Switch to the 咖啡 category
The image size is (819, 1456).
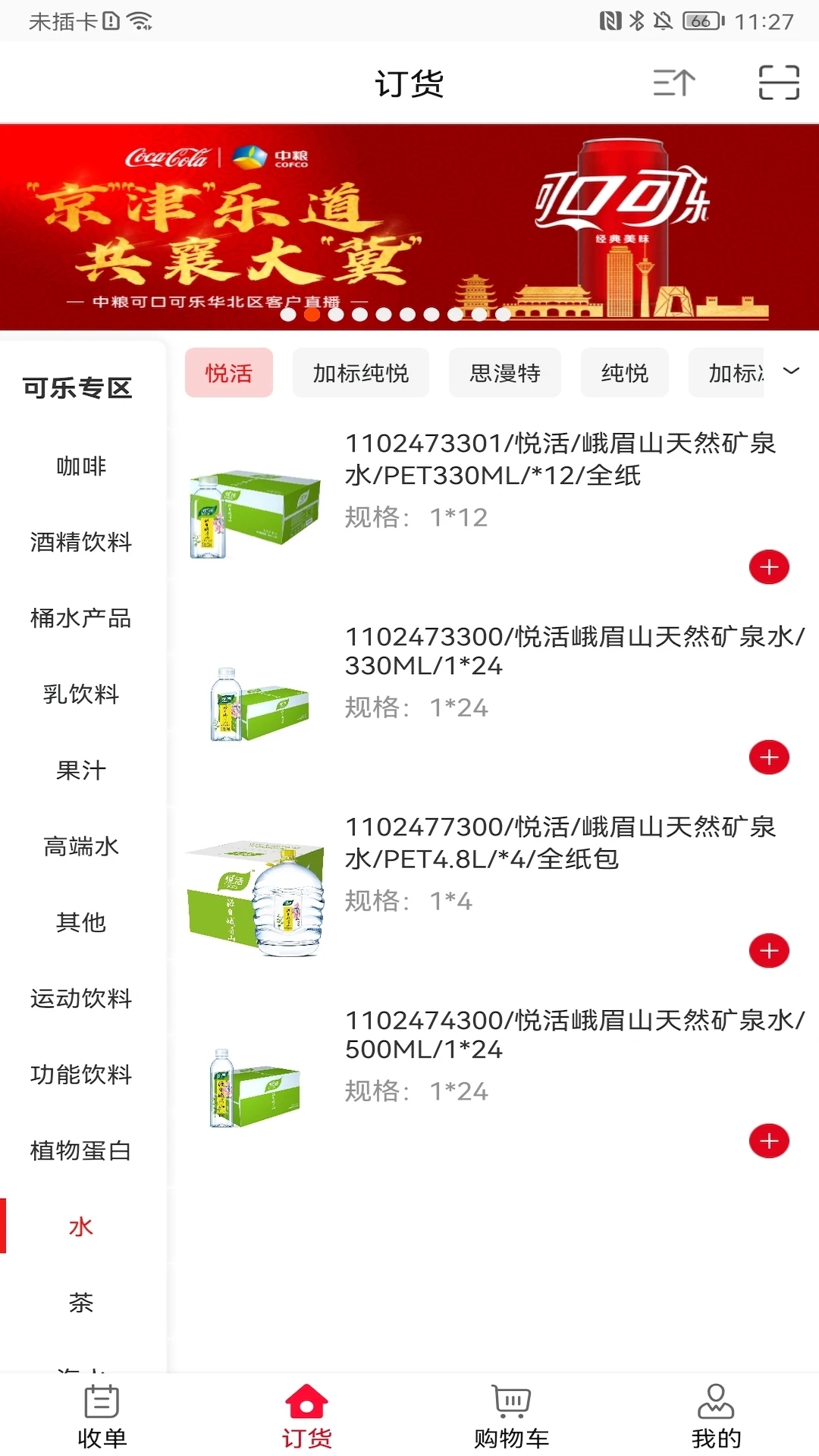click(x=81, y=466)
